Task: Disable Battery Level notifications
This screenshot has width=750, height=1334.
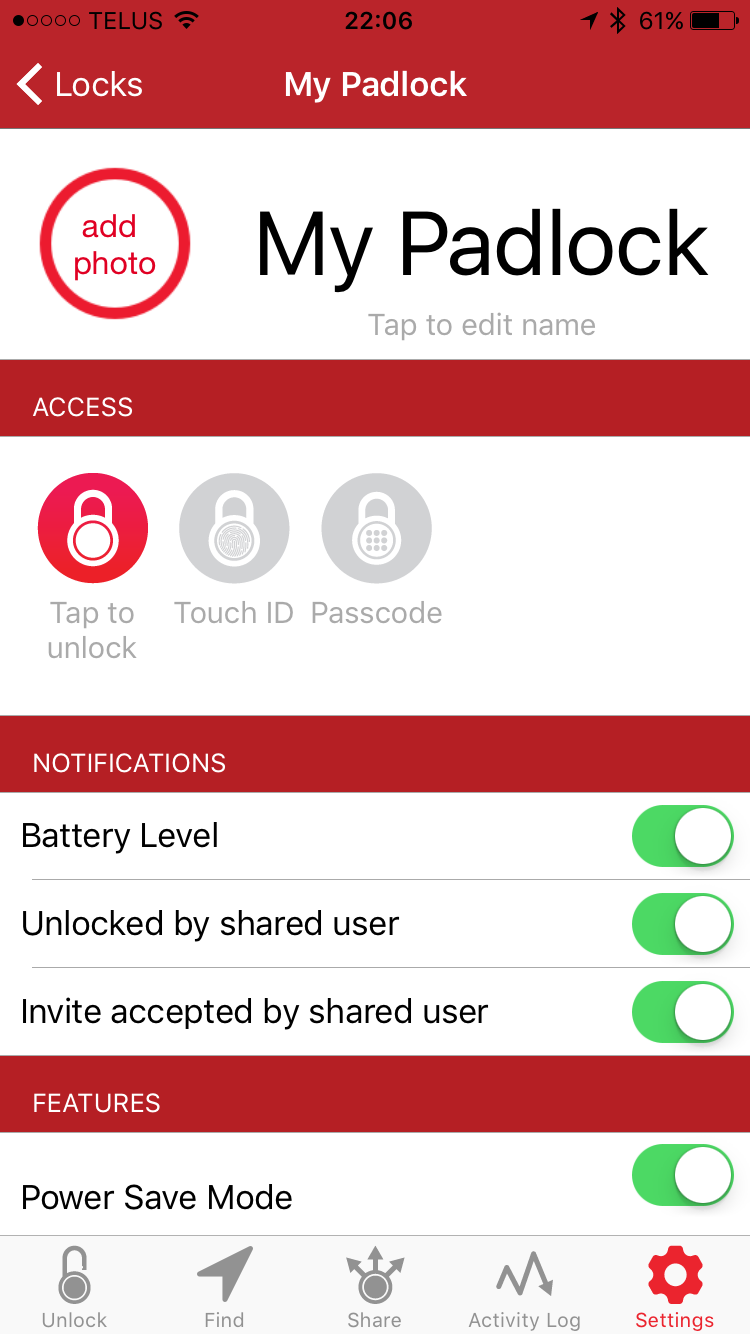Action: coord(682,836)
